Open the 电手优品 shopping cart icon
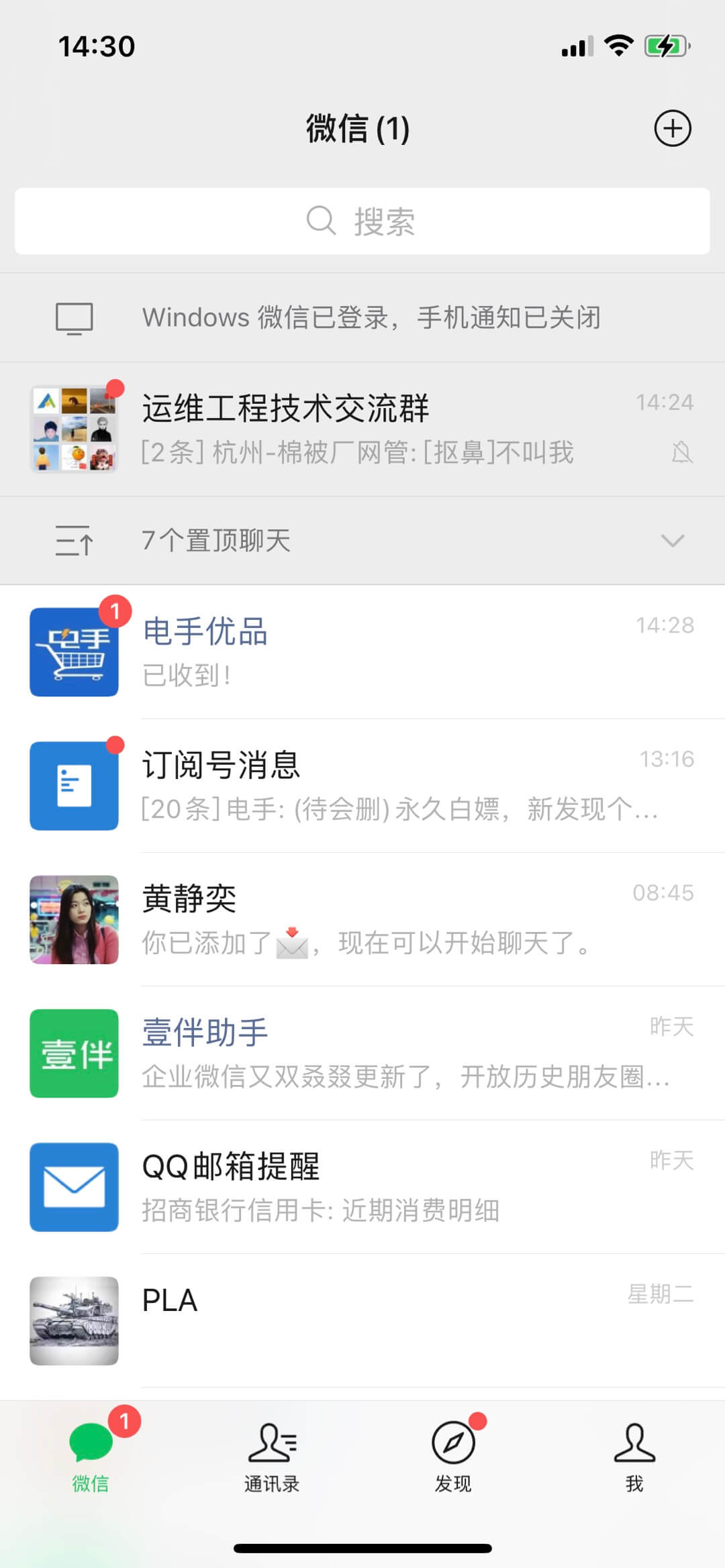Screen dimensions: 725x1568 (x=74, y=652)
